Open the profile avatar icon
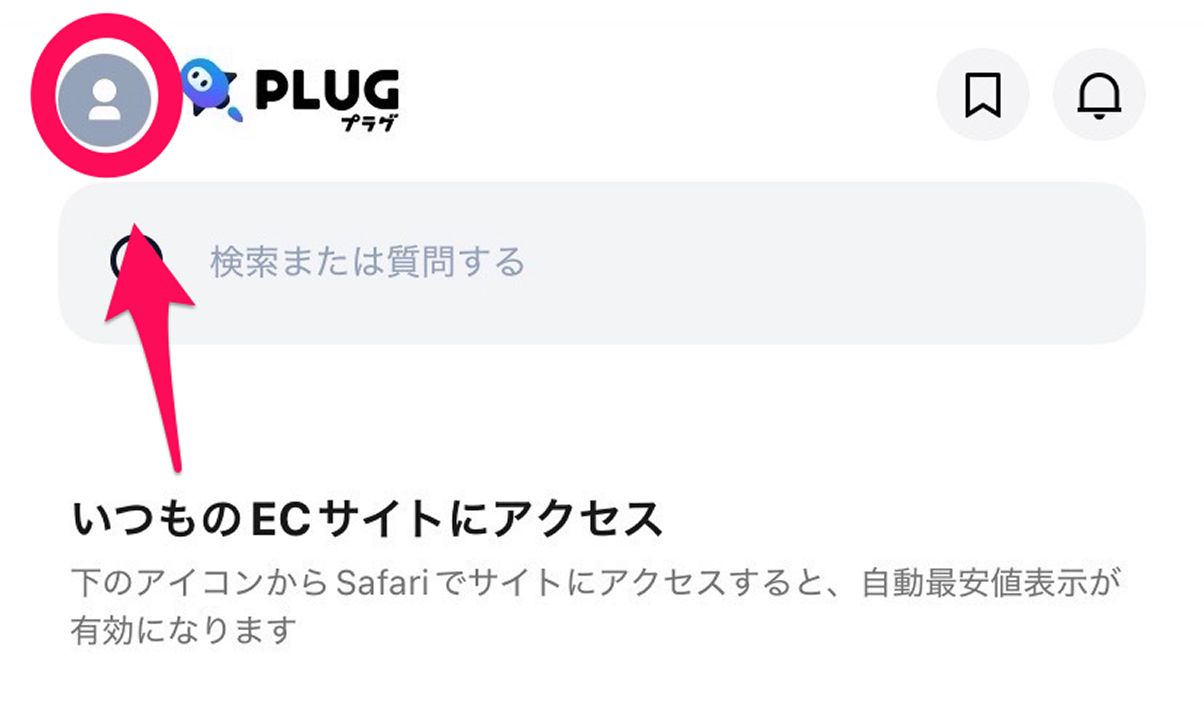 tap(103, 97)
